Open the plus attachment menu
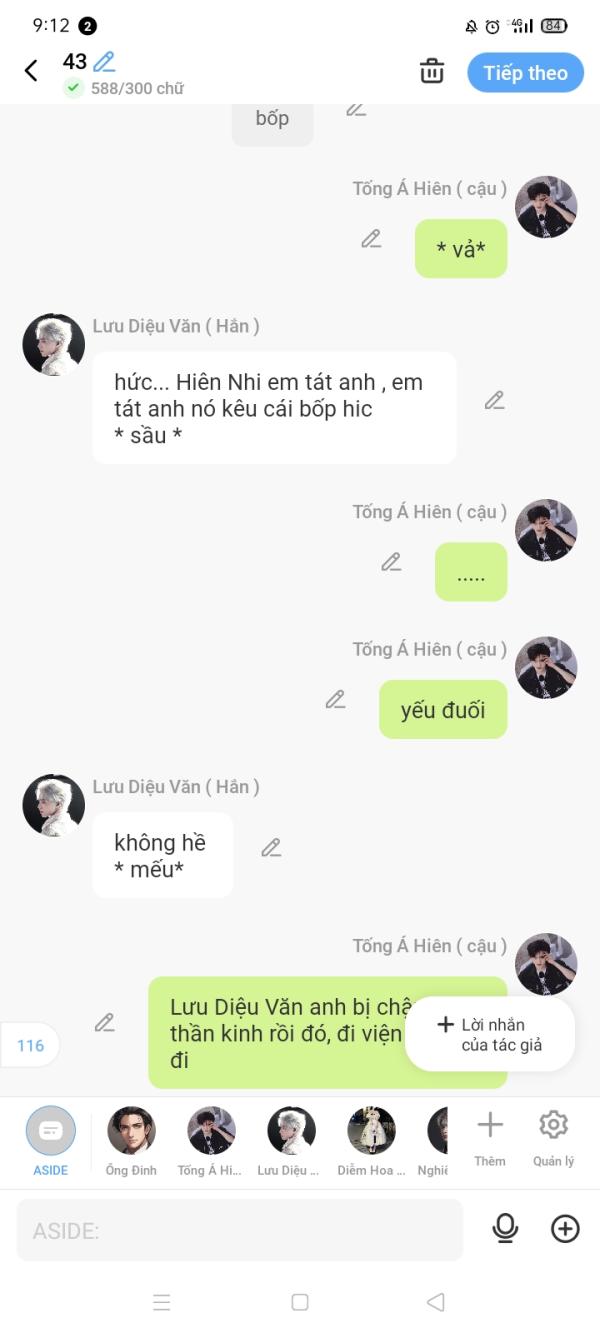 point(565,1229)
